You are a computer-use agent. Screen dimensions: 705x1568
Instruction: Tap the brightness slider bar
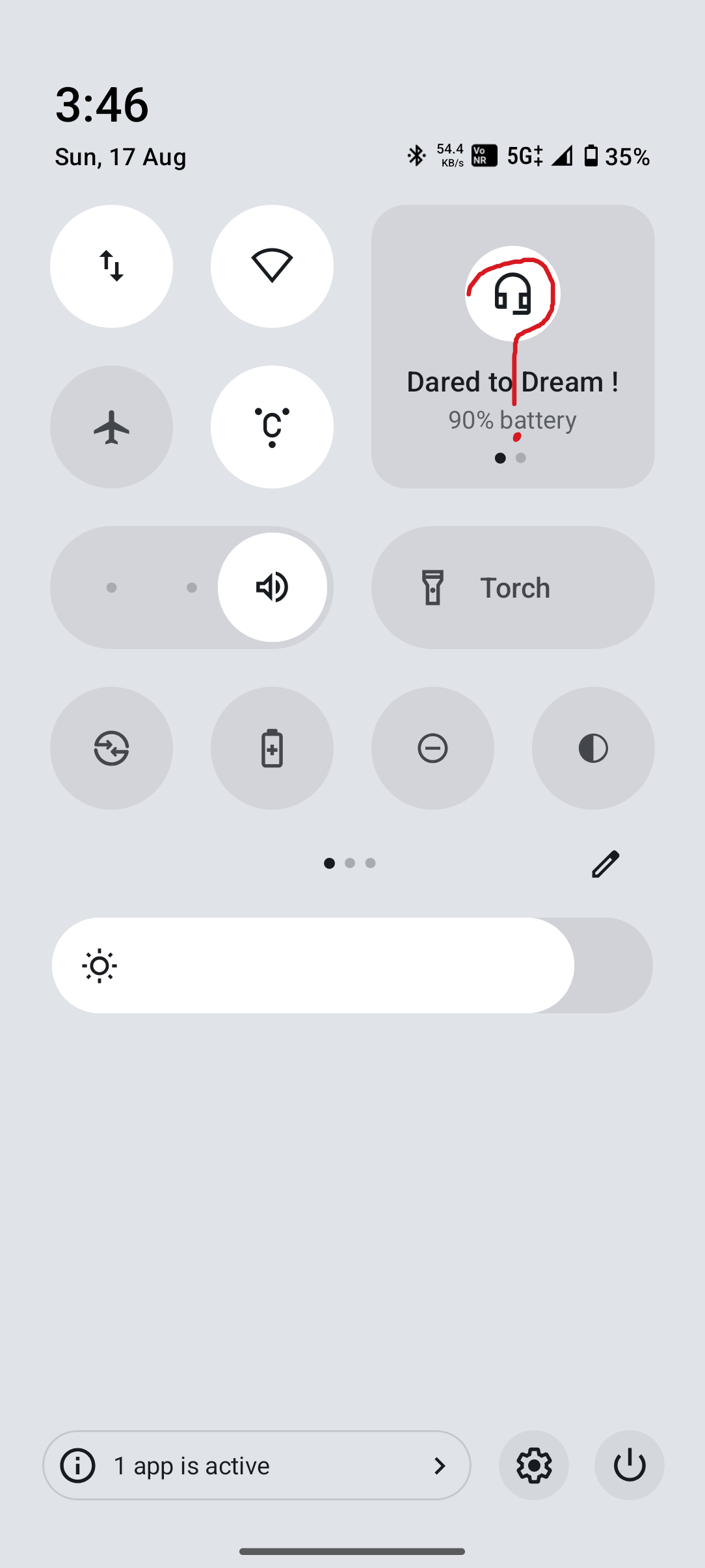tap(352, 965)
